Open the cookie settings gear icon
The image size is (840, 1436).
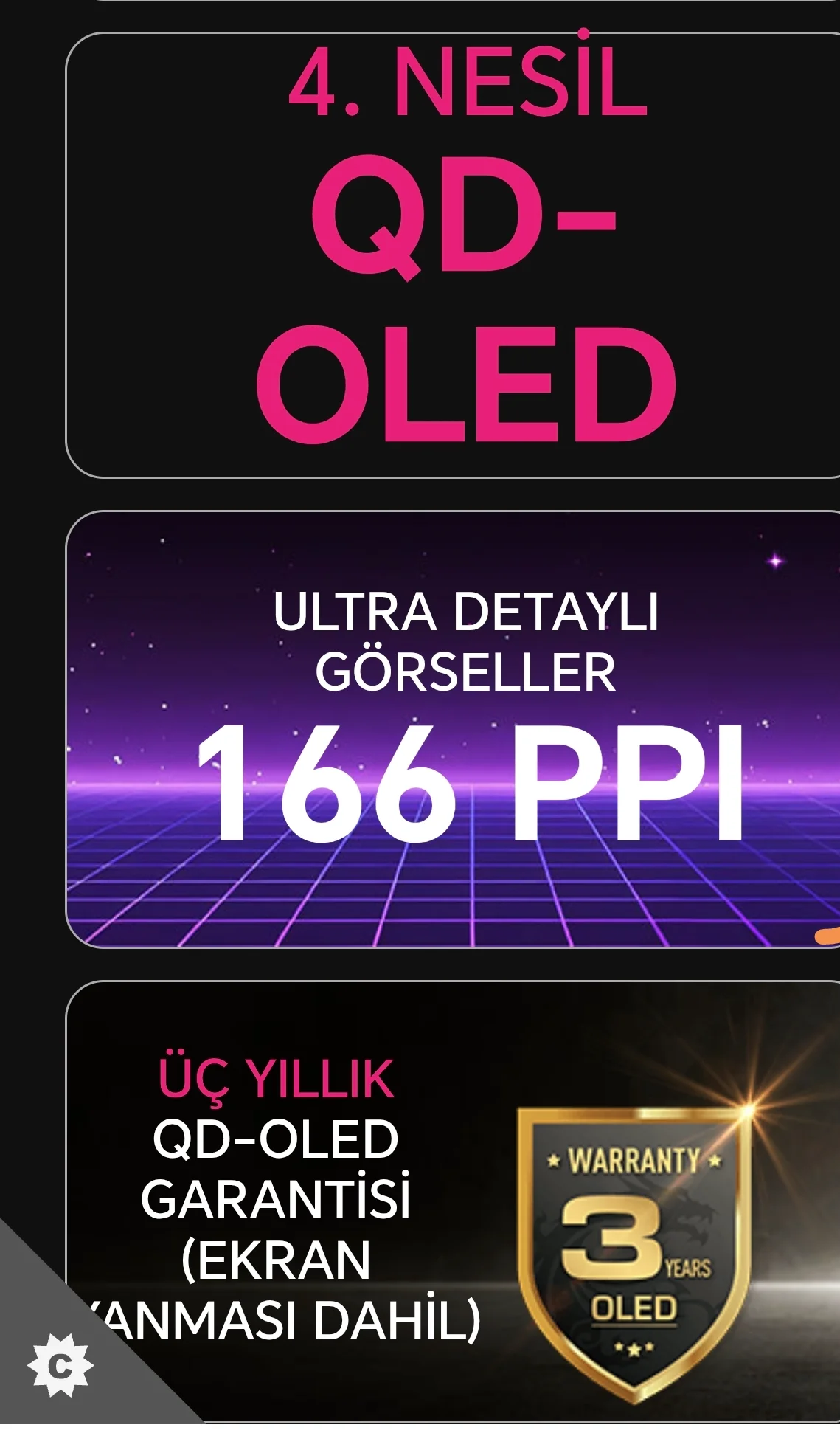tap(60, 1364)
